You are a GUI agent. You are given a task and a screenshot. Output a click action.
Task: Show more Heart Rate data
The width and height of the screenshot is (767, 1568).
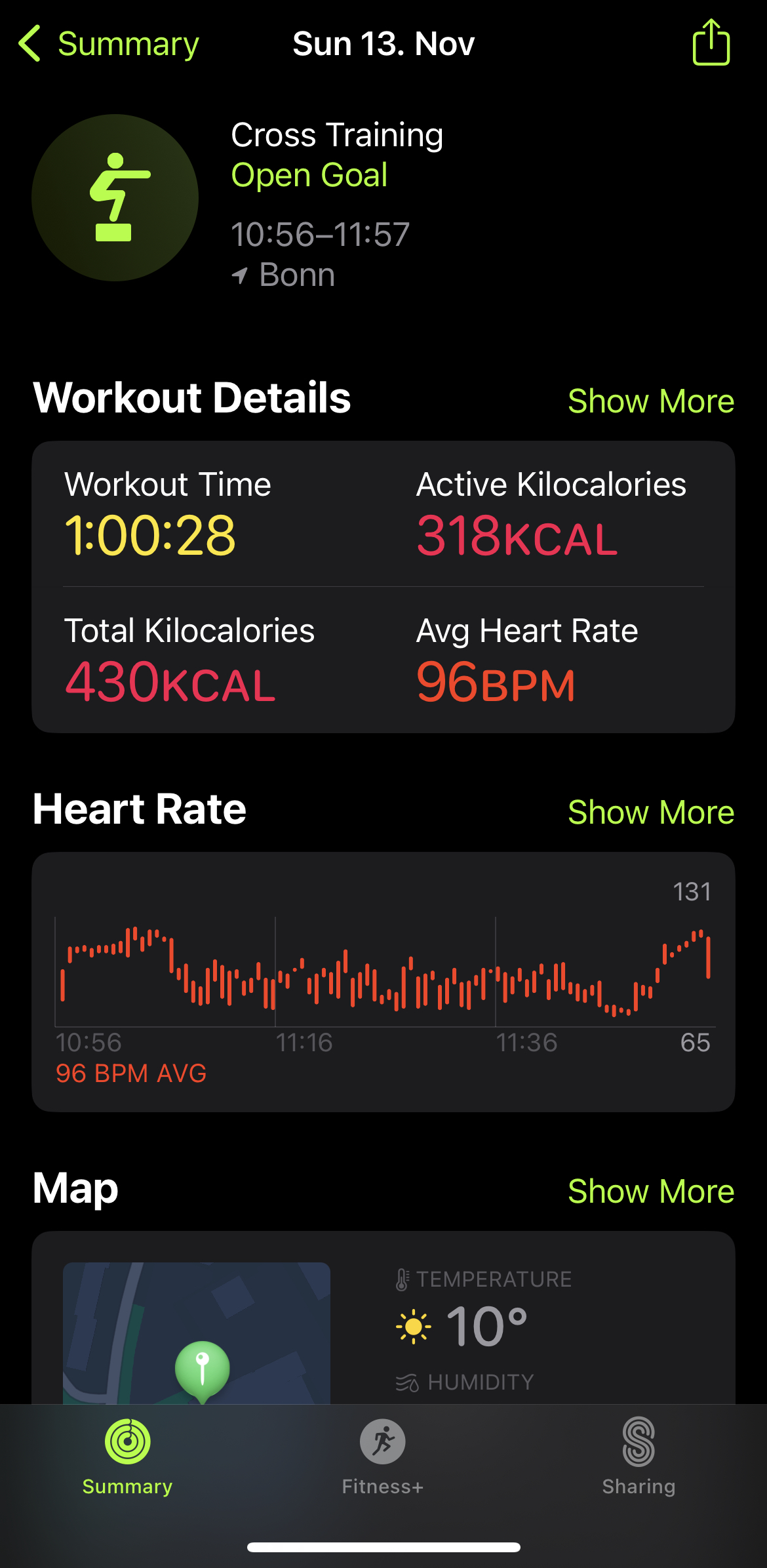(x=651, y=812)
